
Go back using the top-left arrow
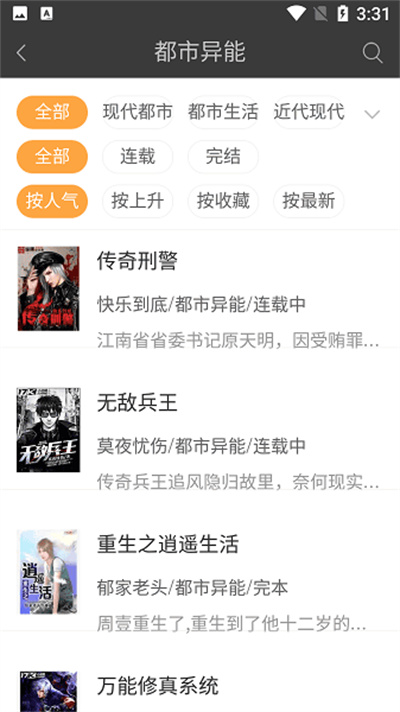[21, 53]
